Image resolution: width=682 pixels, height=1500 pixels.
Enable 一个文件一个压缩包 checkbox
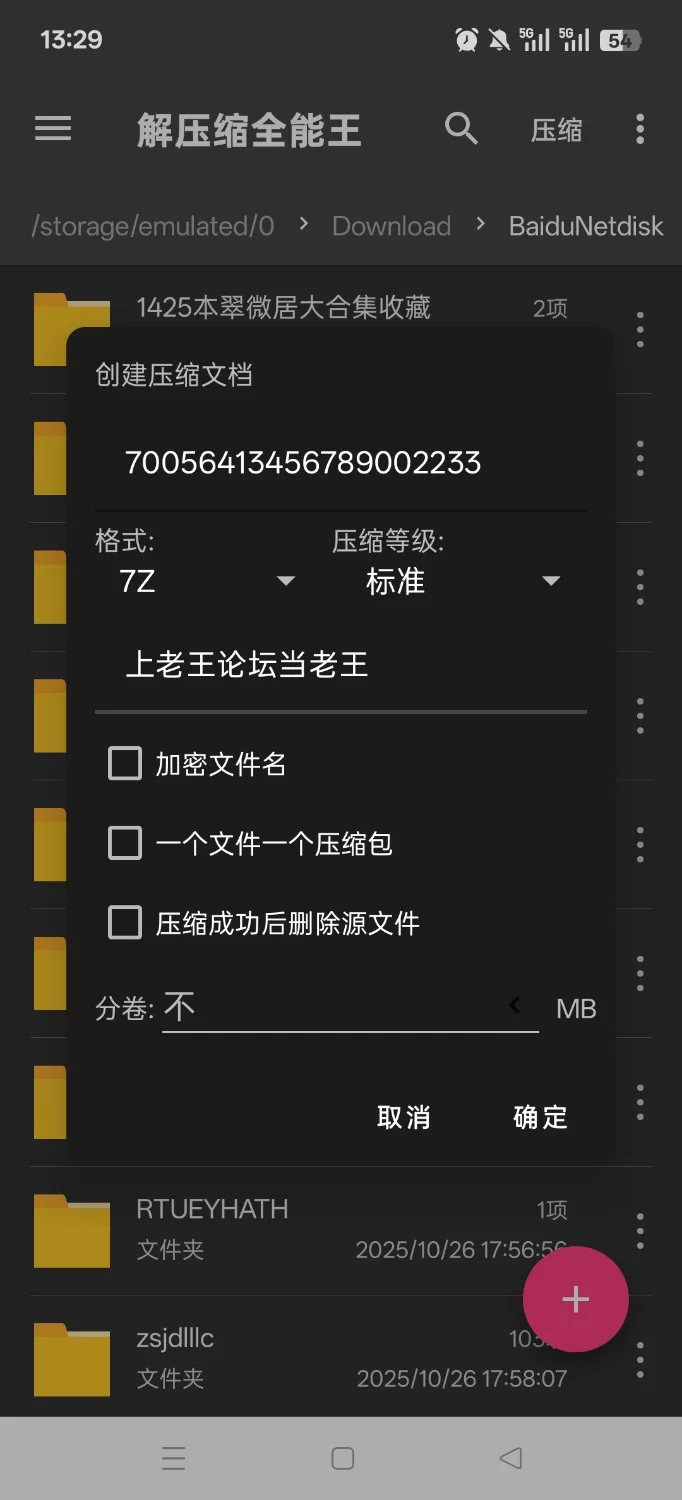[125, 844]
